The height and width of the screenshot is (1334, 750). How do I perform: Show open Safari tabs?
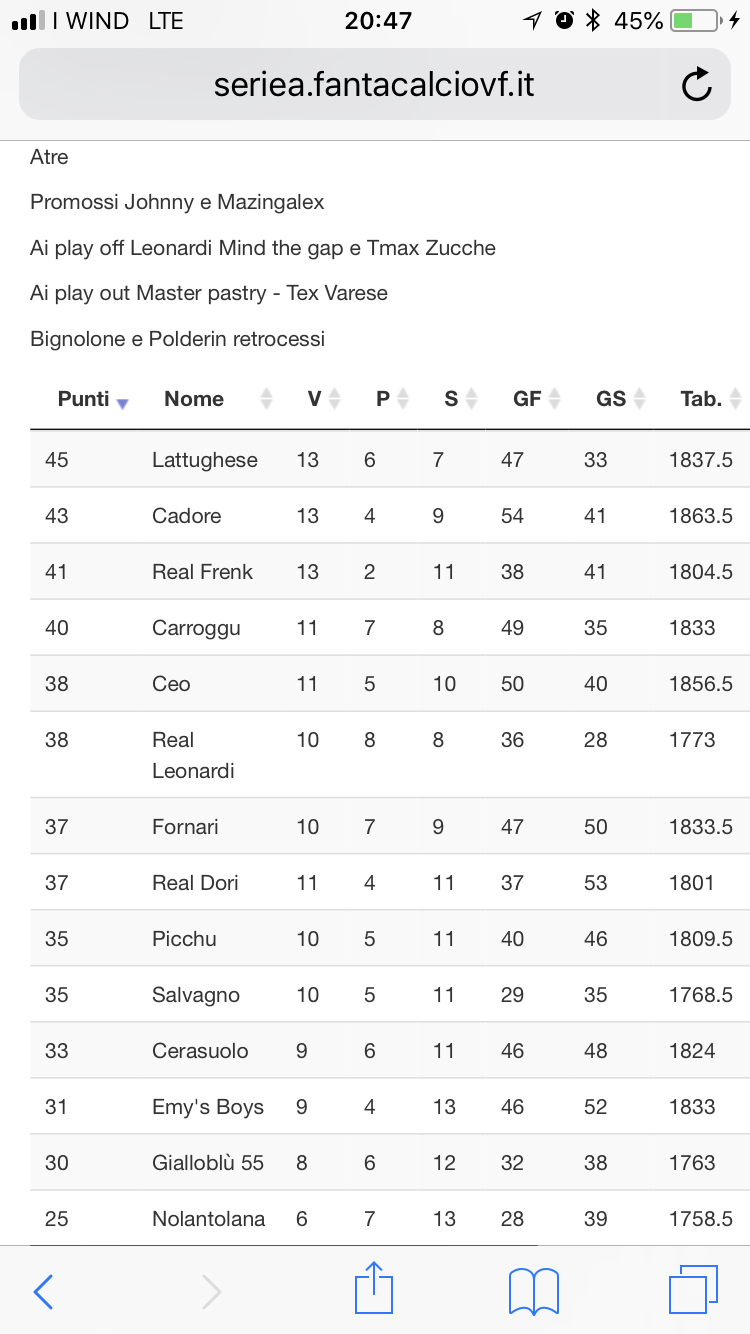click(693, 1289)
